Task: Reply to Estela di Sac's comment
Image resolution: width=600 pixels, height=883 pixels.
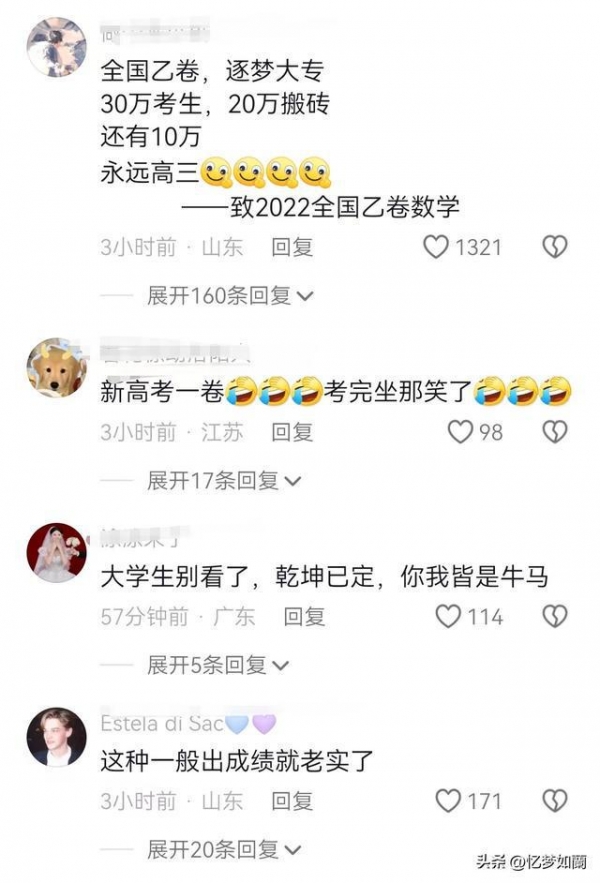Action: tap(293, 801)
